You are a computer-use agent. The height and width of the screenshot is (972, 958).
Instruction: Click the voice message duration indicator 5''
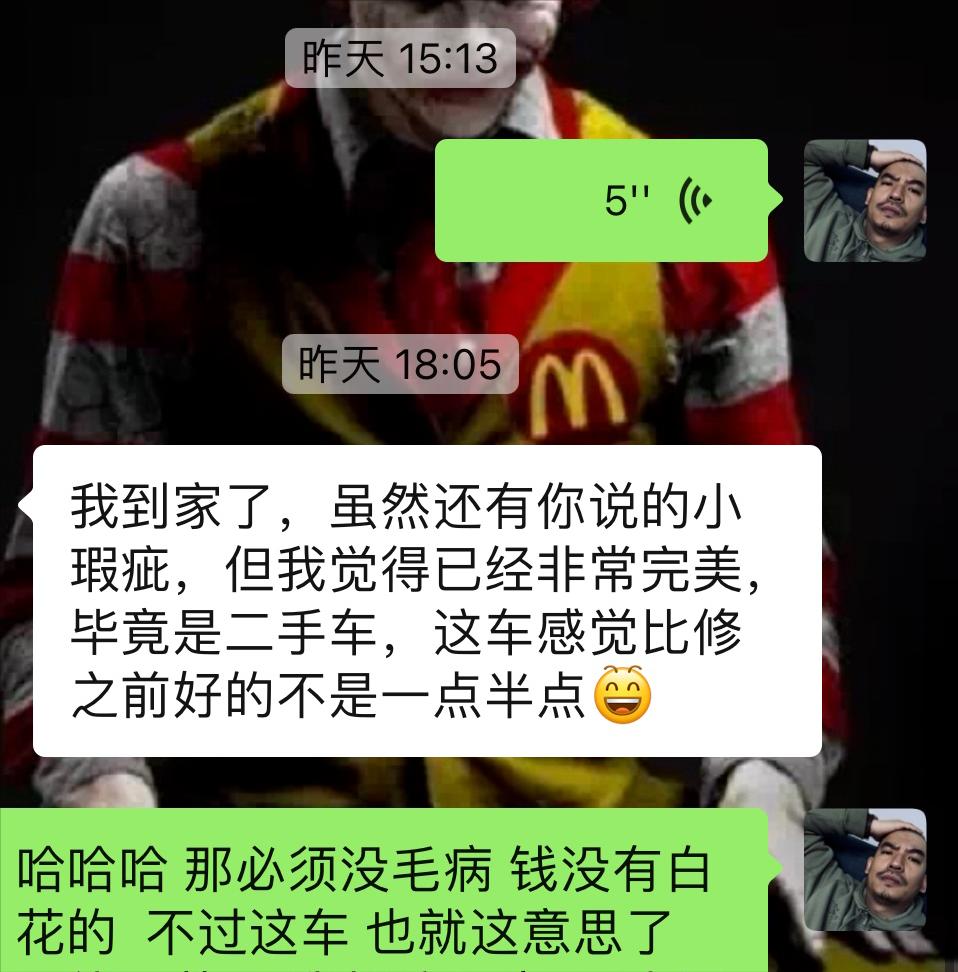click(x=625, y=198)
